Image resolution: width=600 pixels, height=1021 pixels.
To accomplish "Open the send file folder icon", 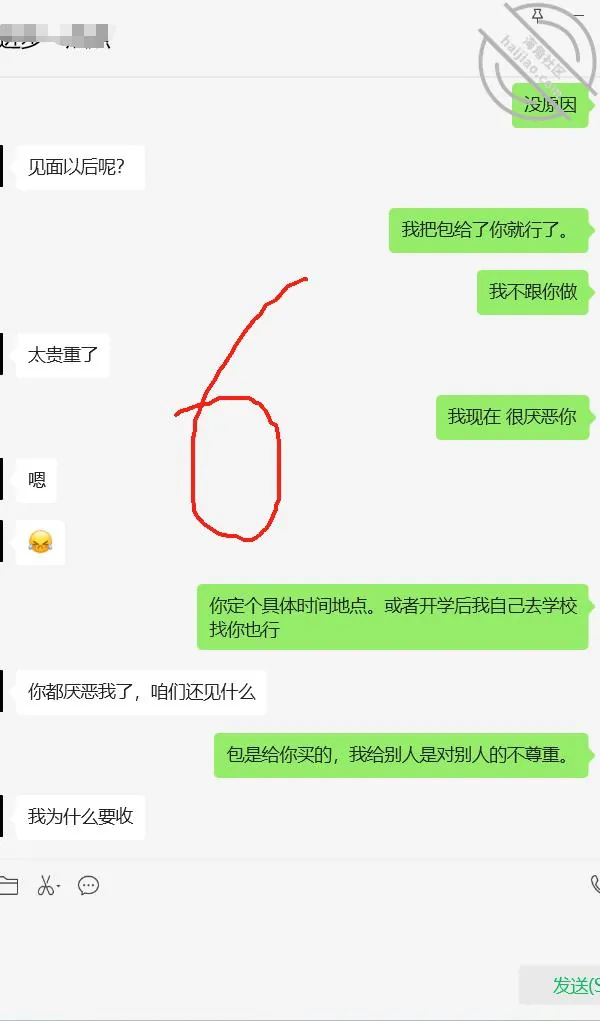I will coord(8,886).
